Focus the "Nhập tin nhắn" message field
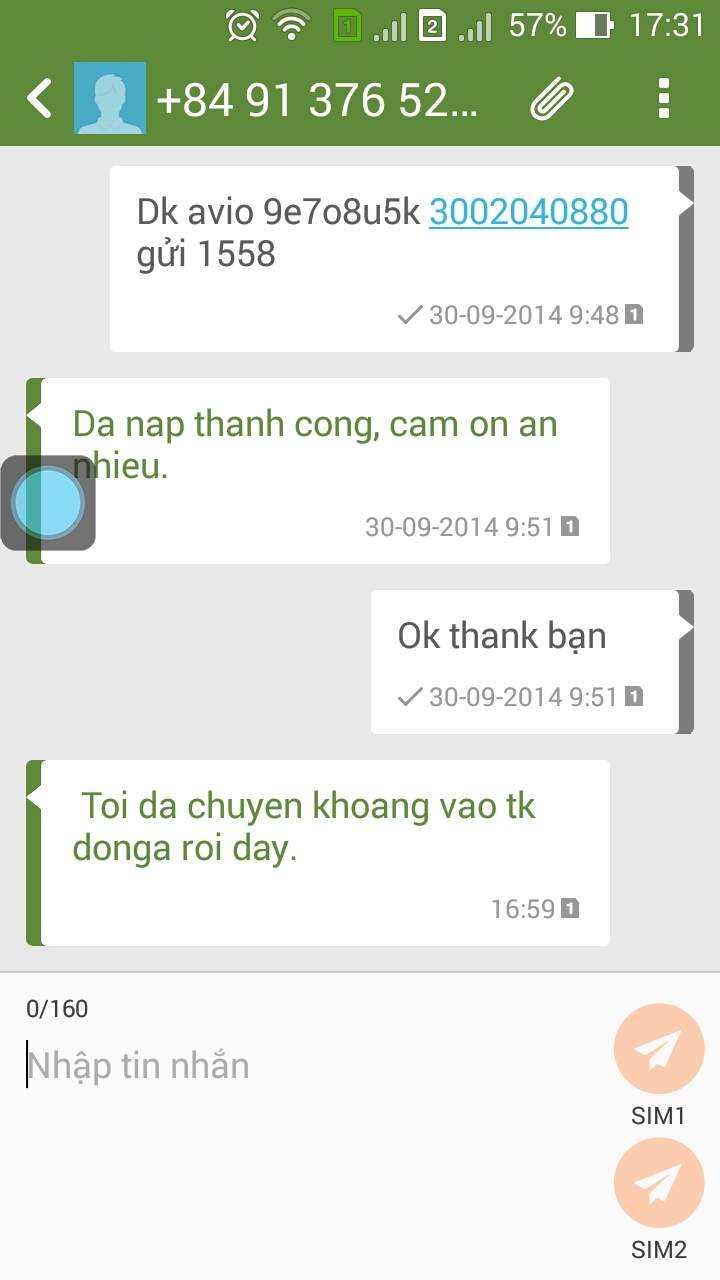This screenshot has width=720, height=1280. click(x=310, y=1066)
